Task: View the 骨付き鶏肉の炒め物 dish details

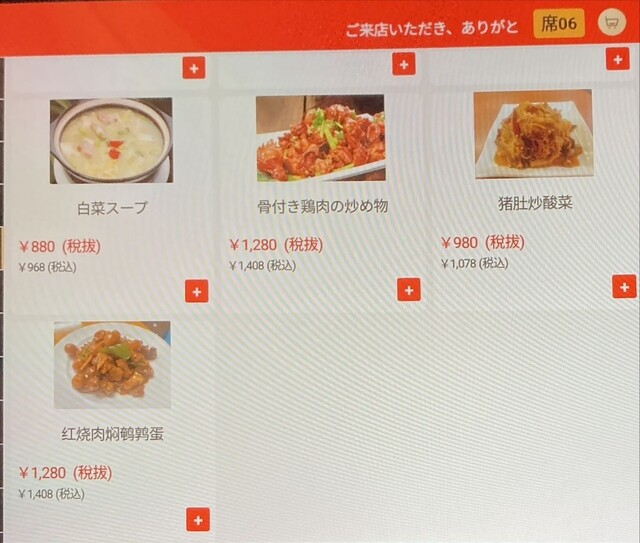Action: 320,138
